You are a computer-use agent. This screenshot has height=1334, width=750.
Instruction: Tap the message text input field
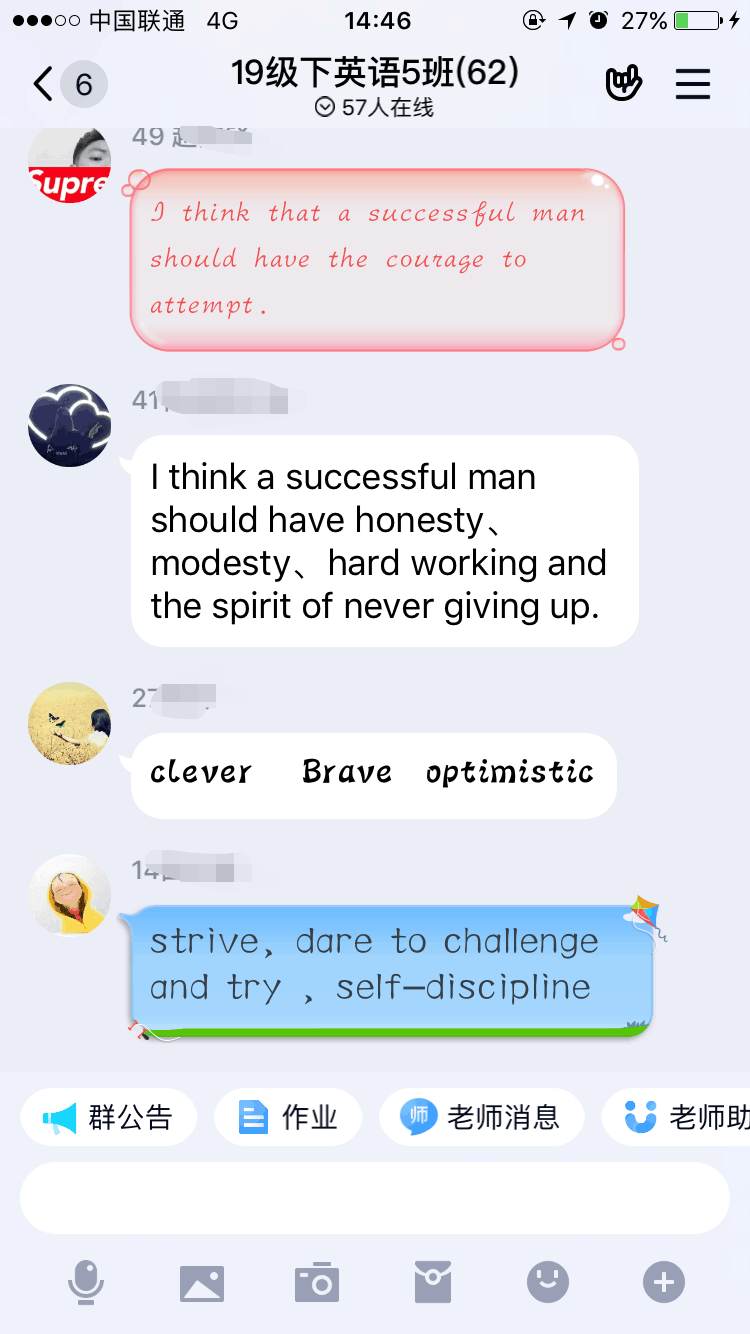point(375,1198)
